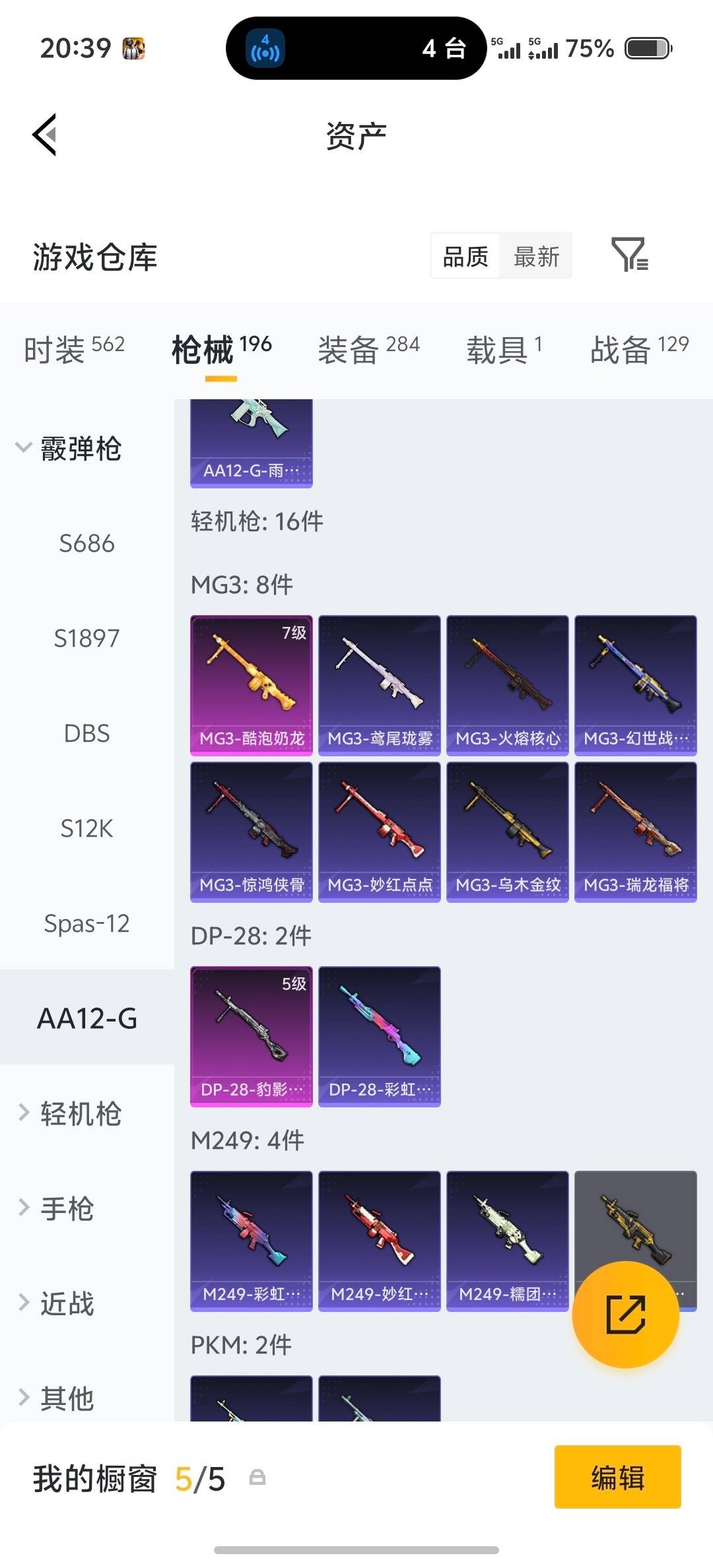Image resolution: width=713 pixels, height=1568 pixels.
Task: Select the AA12-G category in sidebar
Action: point(87,1018)
